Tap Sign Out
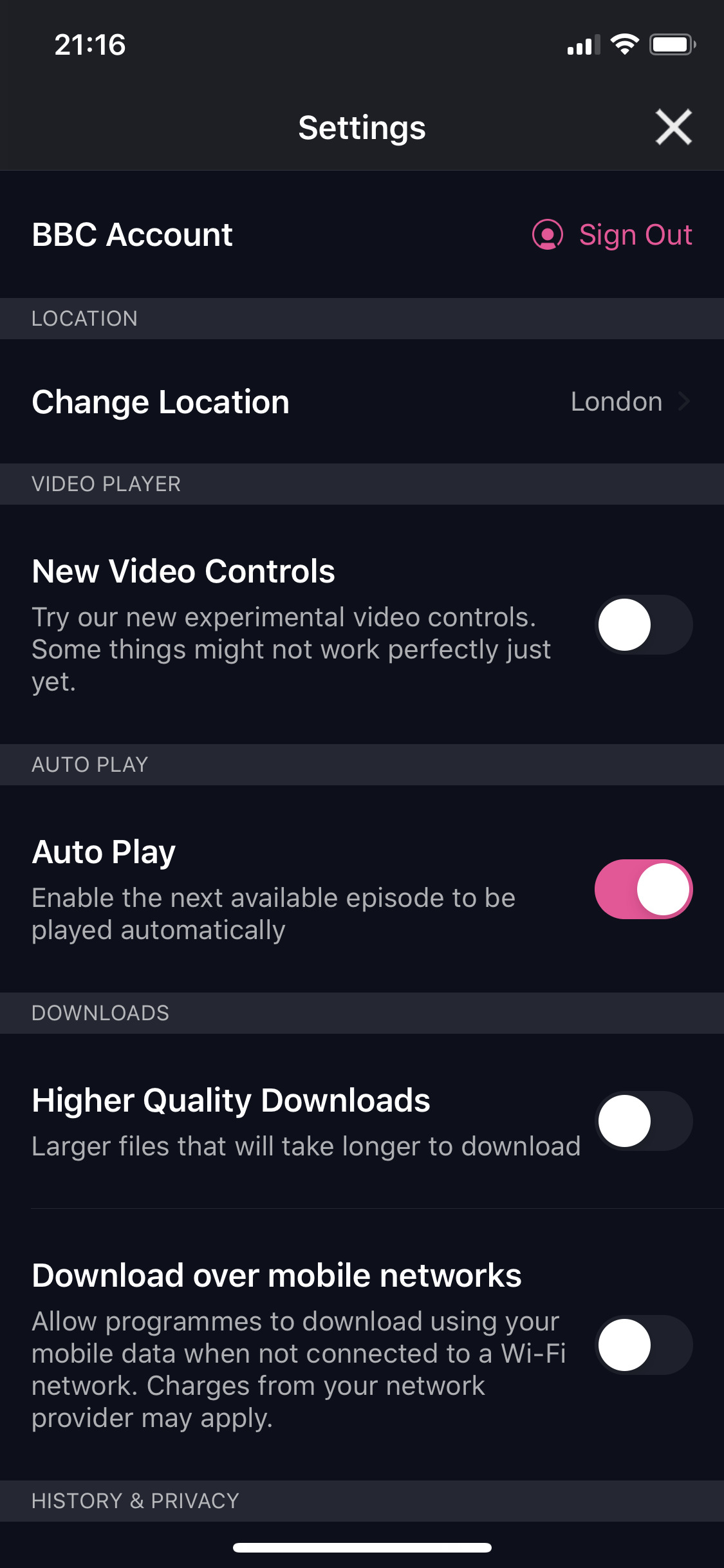 (636, 235)
